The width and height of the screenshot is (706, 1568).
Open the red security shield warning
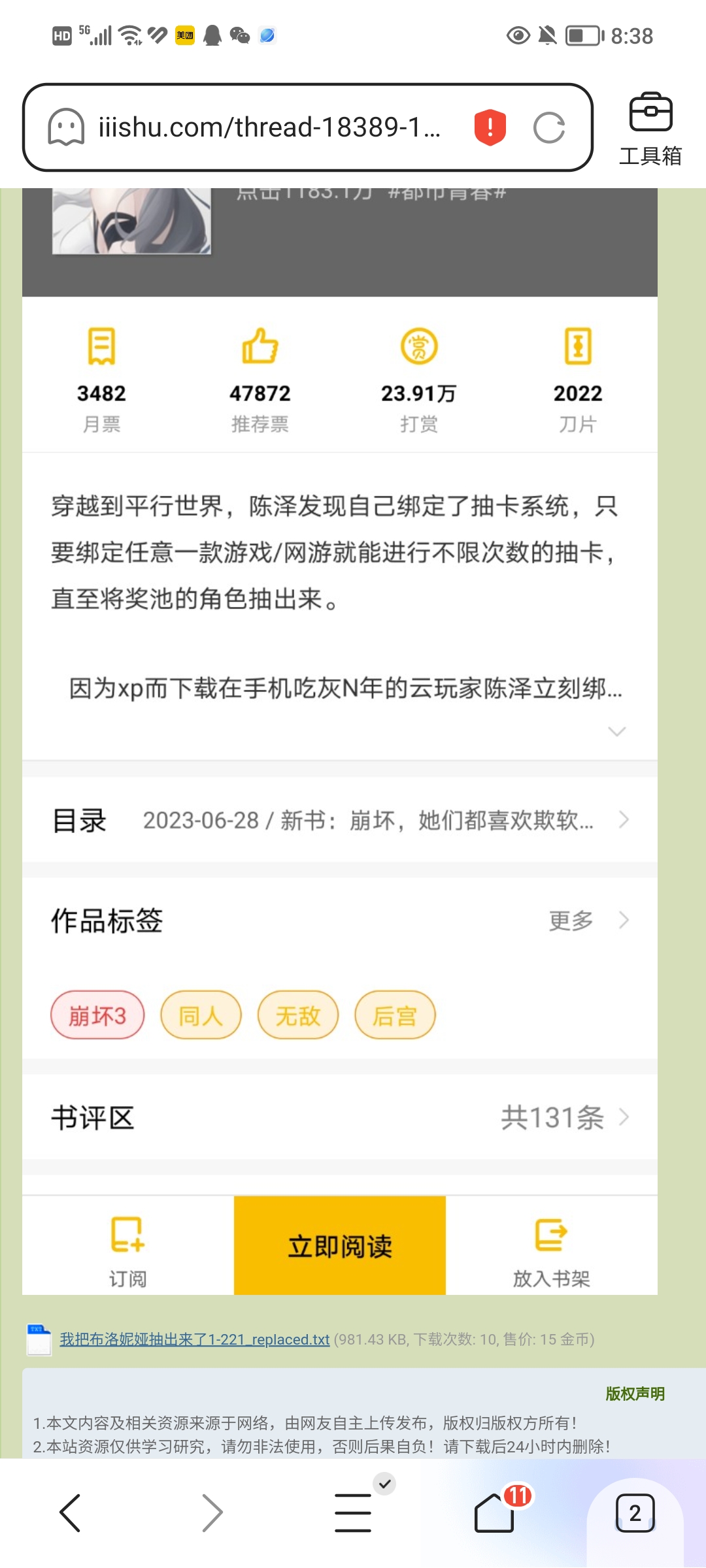[x=490, y=127]
